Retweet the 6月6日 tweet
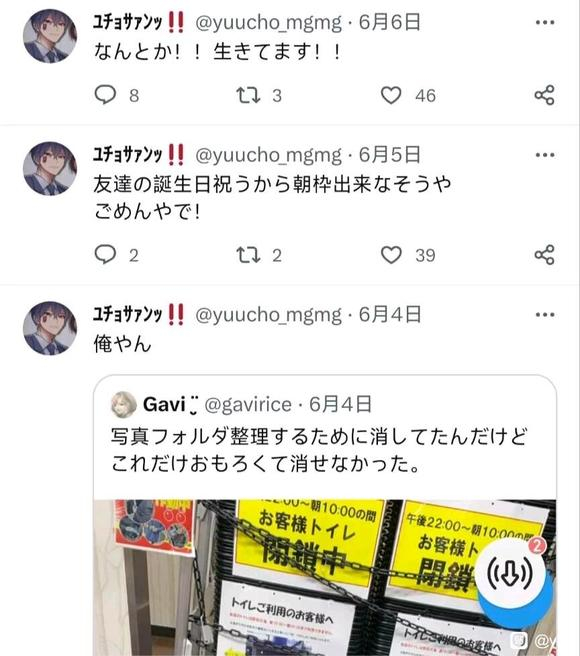 (248, 95)
